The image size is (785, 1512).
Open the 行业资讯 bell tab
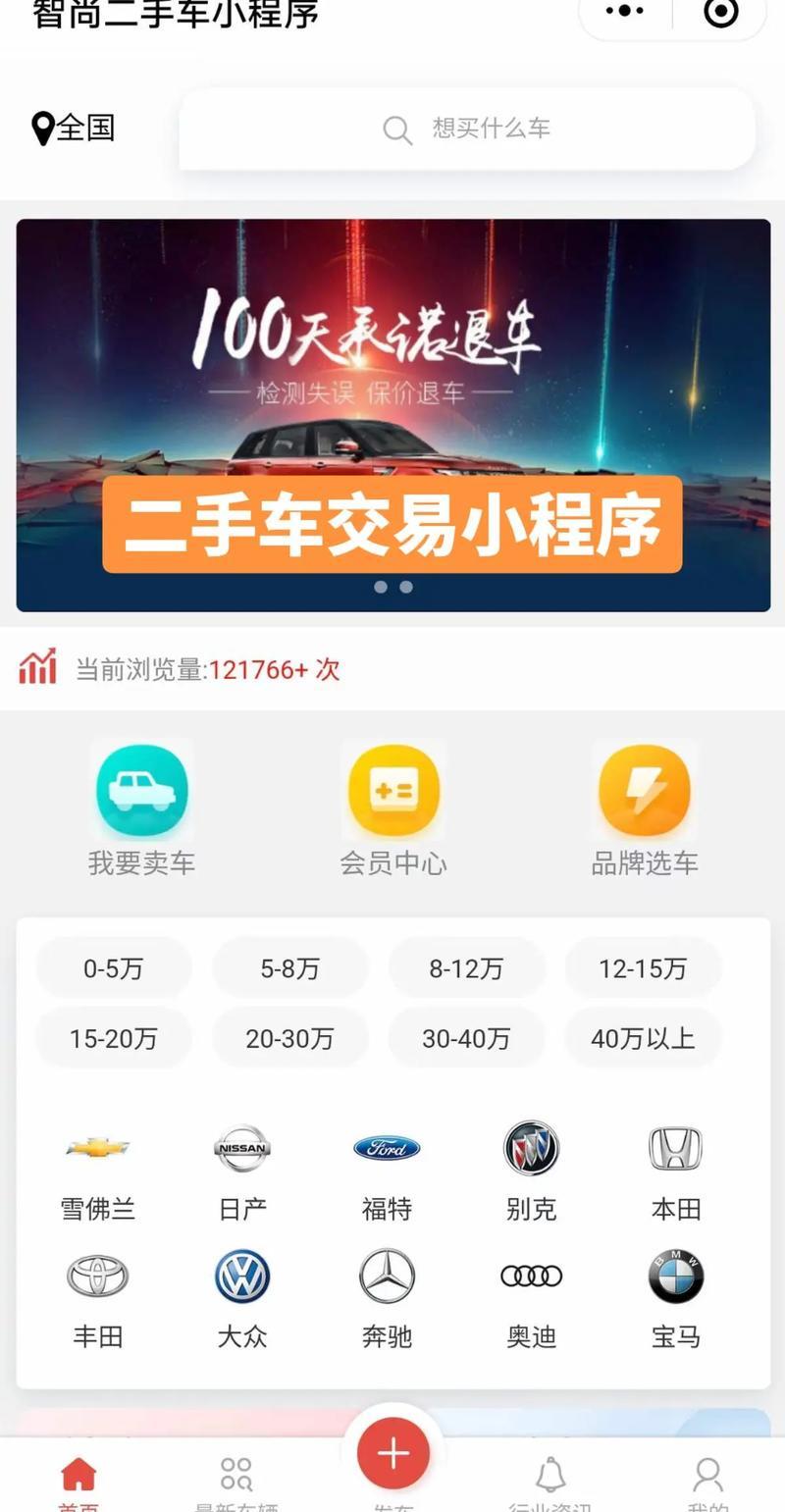pos(550,1477)
